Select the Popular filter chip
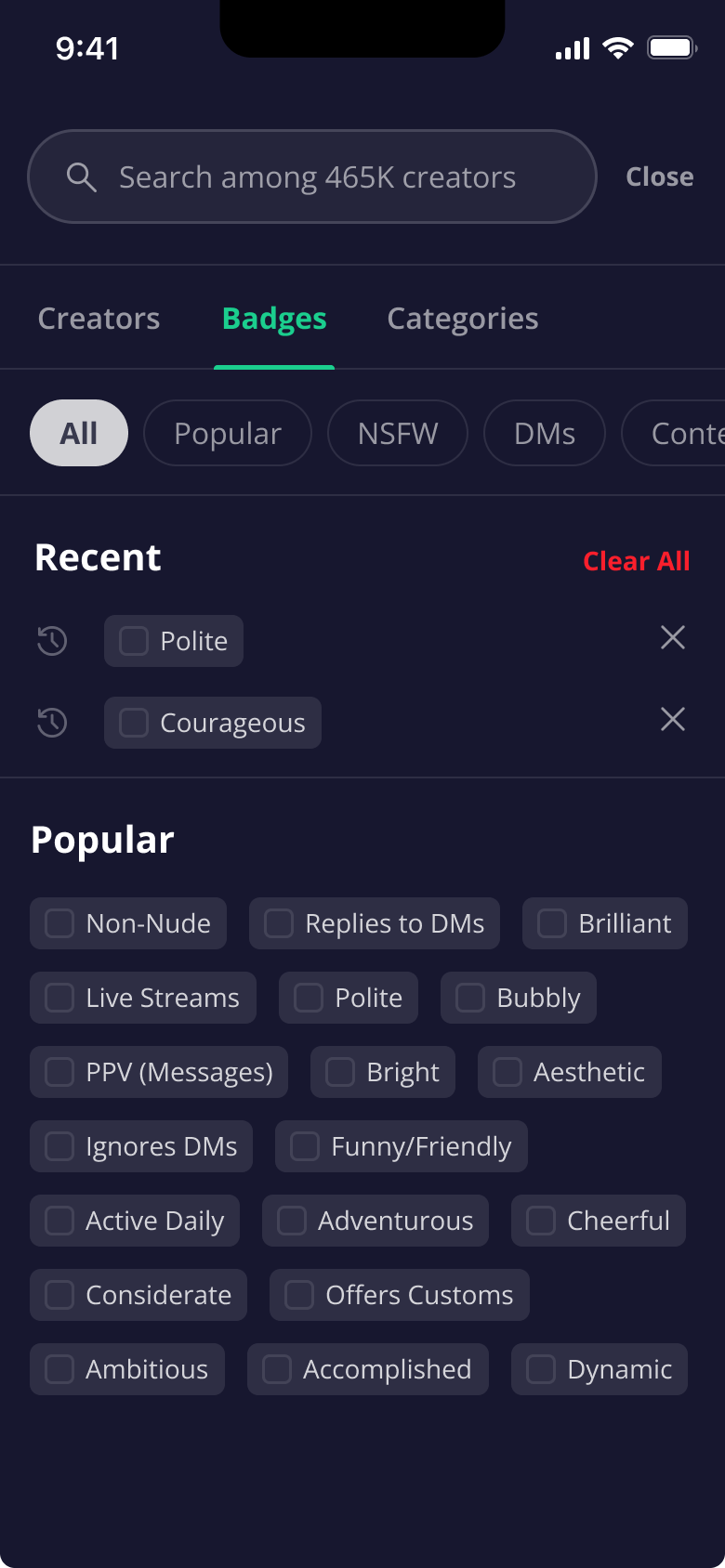 click(227, 433)
